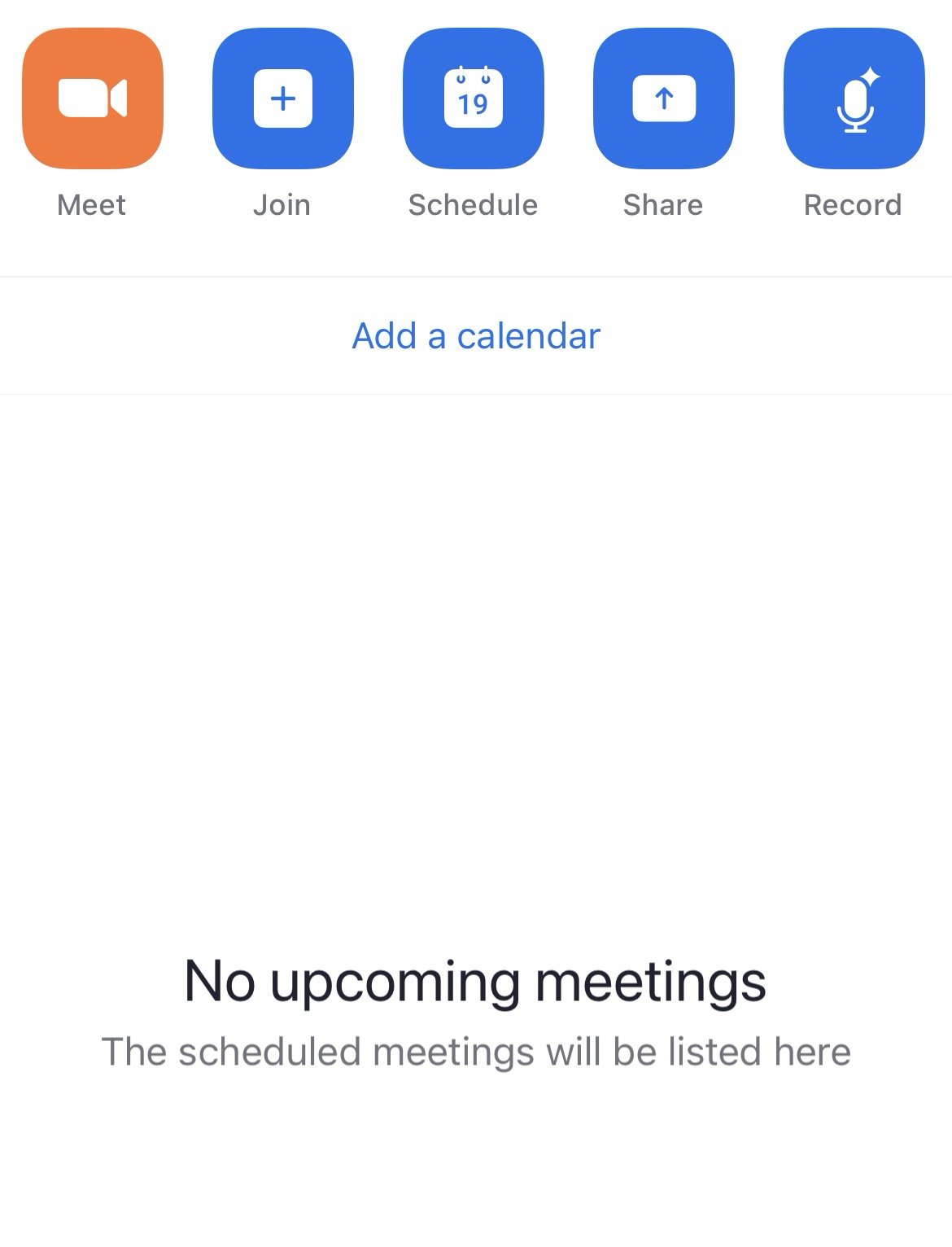The image size is (952, 1247).
Task: Open the Record button
Action: coord(854,98)
